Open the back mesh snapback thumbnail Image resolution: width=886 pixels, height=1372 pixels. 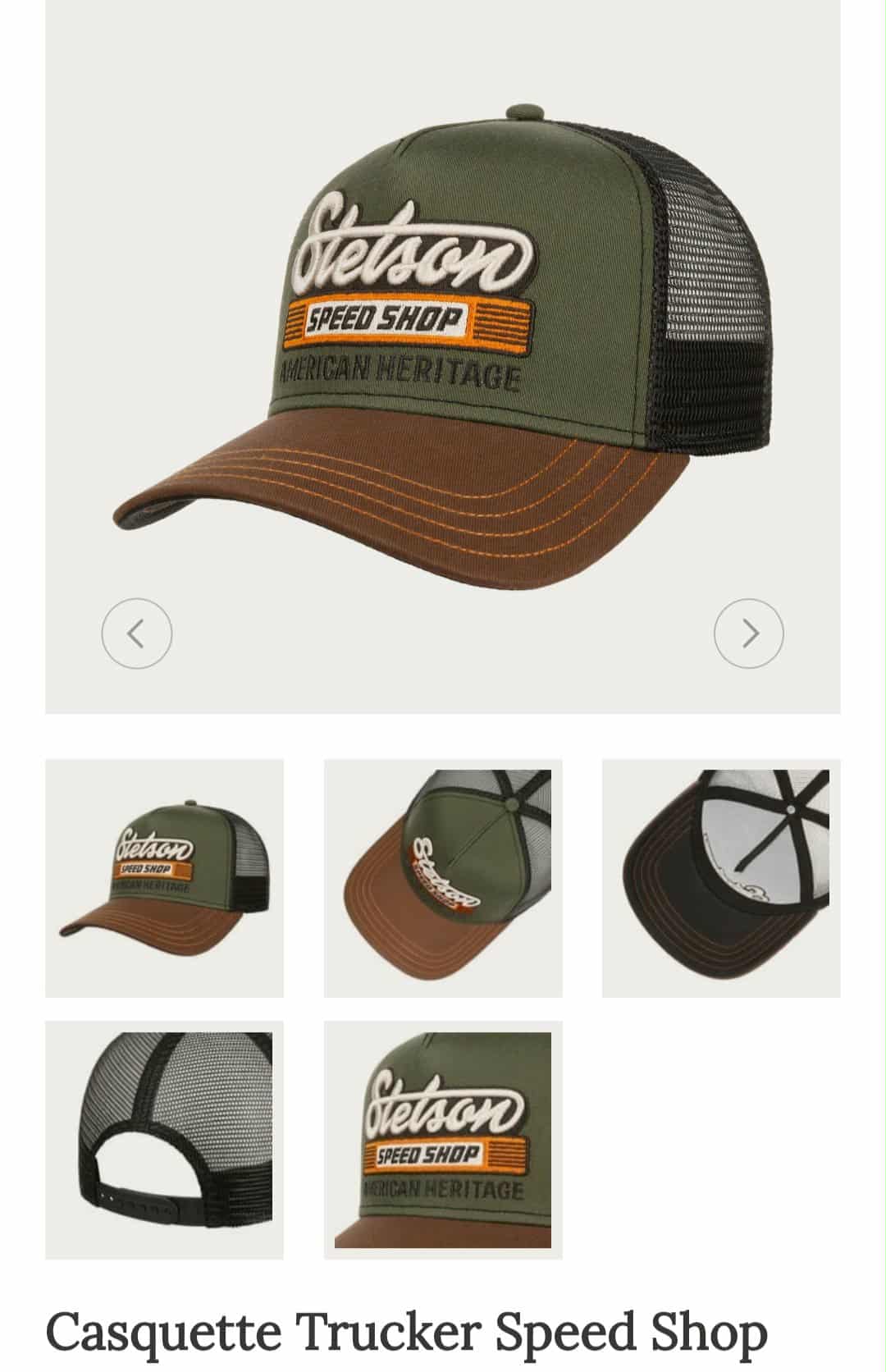tap(164, 1140)
